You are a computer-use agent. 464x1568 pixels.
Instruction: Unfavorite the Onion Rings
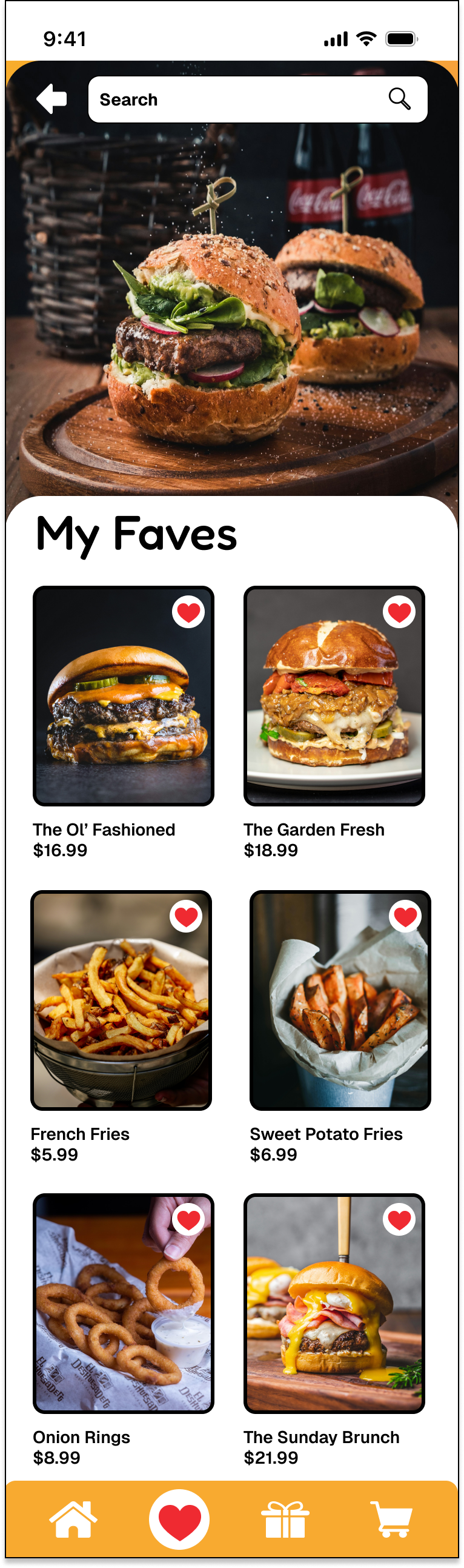188,1219
